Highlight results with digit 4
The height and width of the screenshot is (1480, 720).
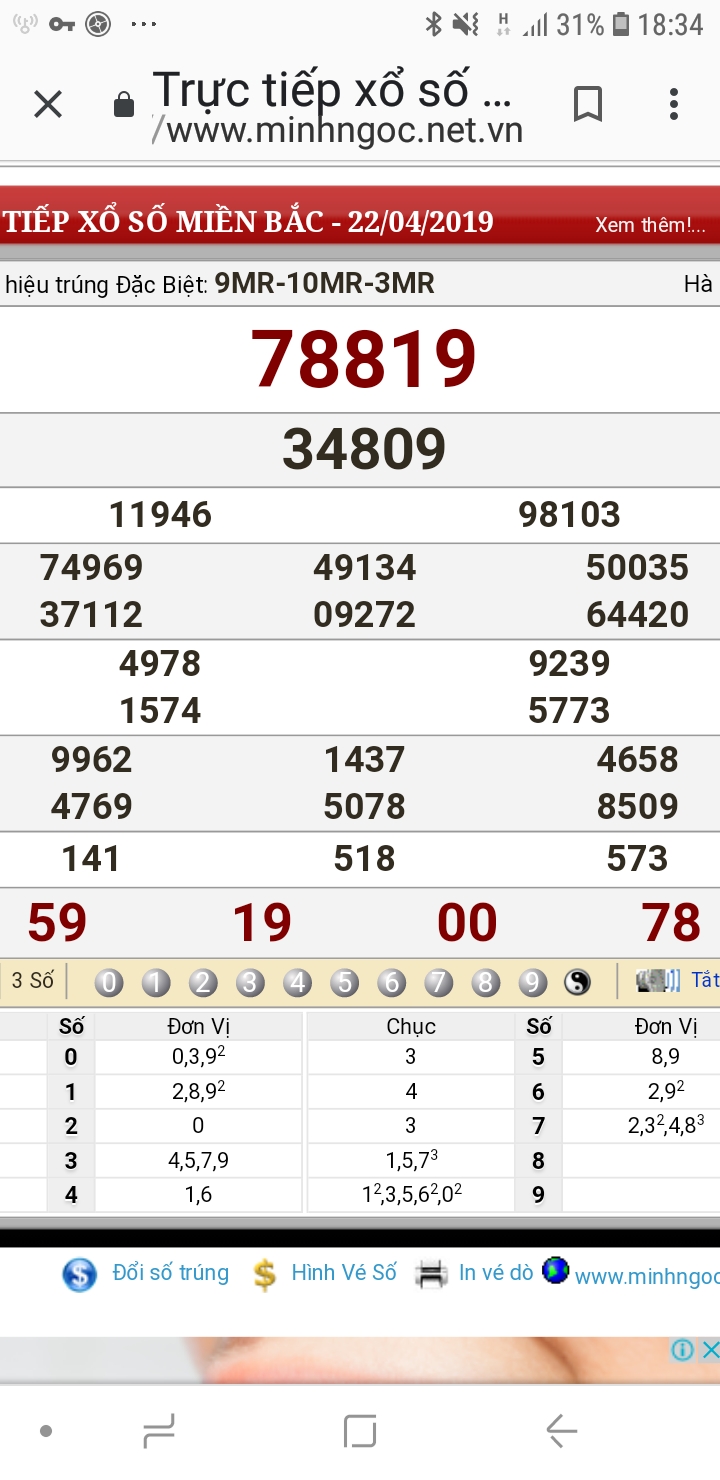pos(297,984)
